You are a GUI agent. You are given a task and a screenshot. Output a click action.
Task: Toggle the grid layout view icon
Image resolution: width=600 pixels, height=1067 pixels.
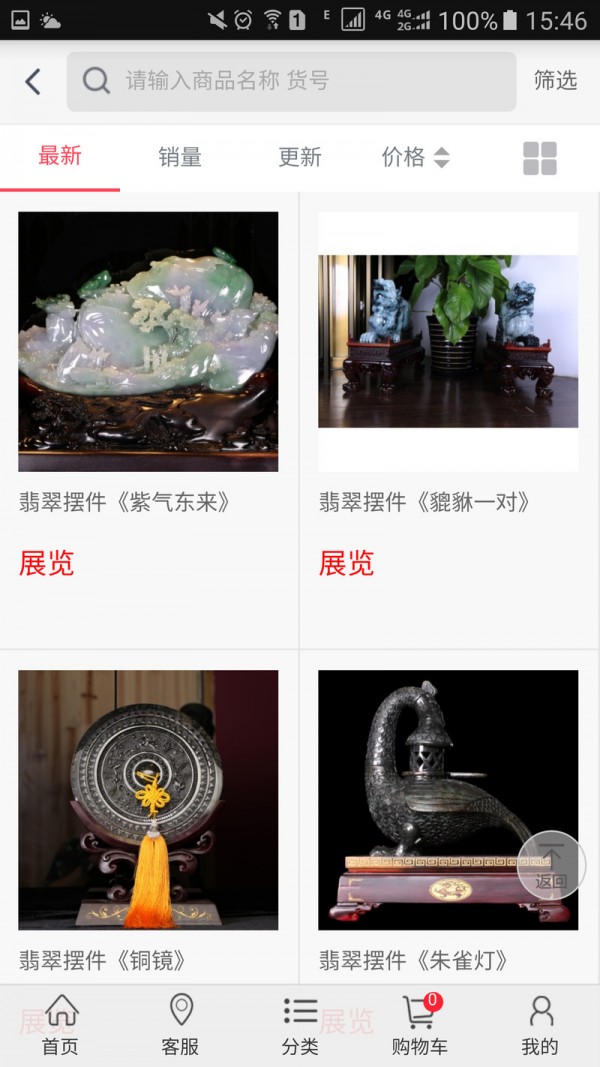[540, 158]
